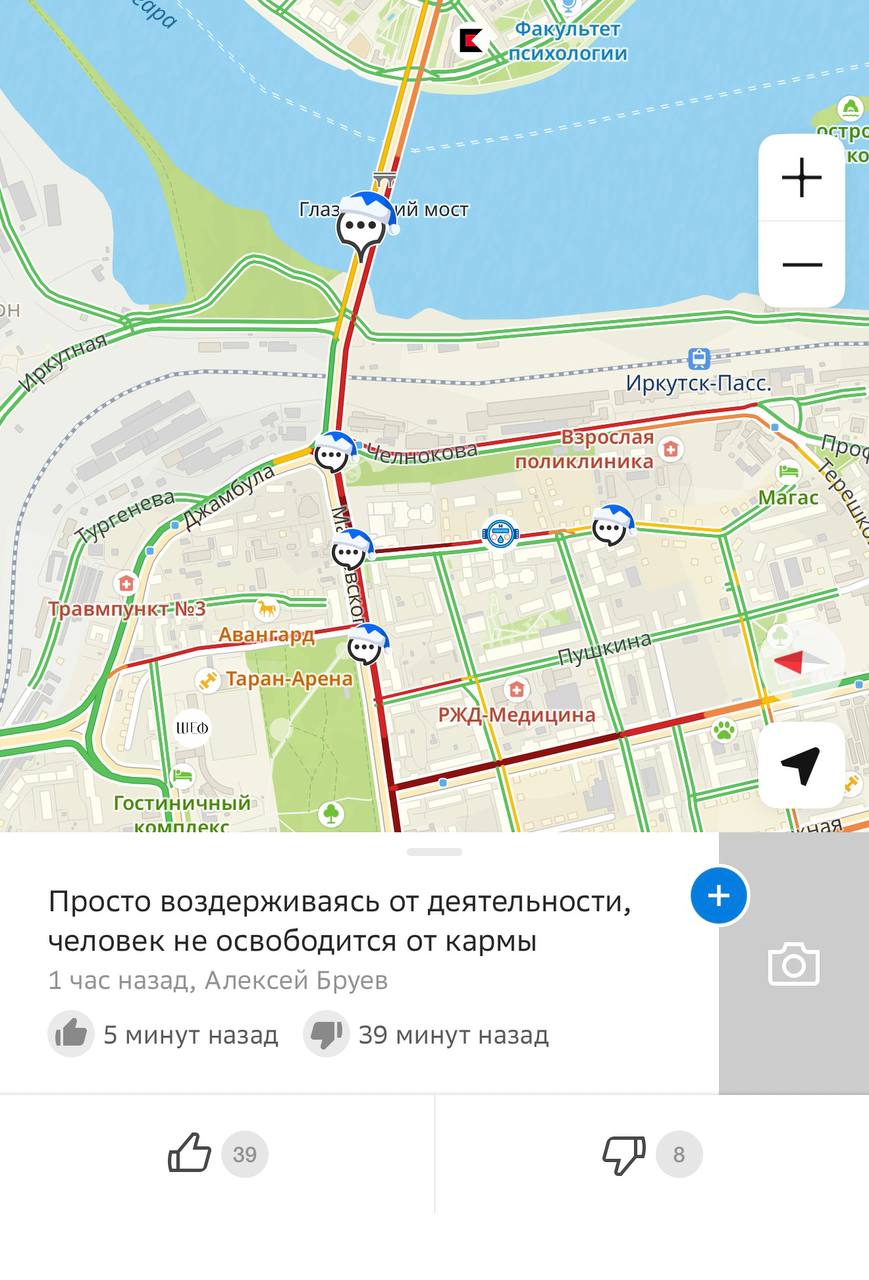Like Alexey Bruev's comment
The image size is (869, 1280).
189,1154
